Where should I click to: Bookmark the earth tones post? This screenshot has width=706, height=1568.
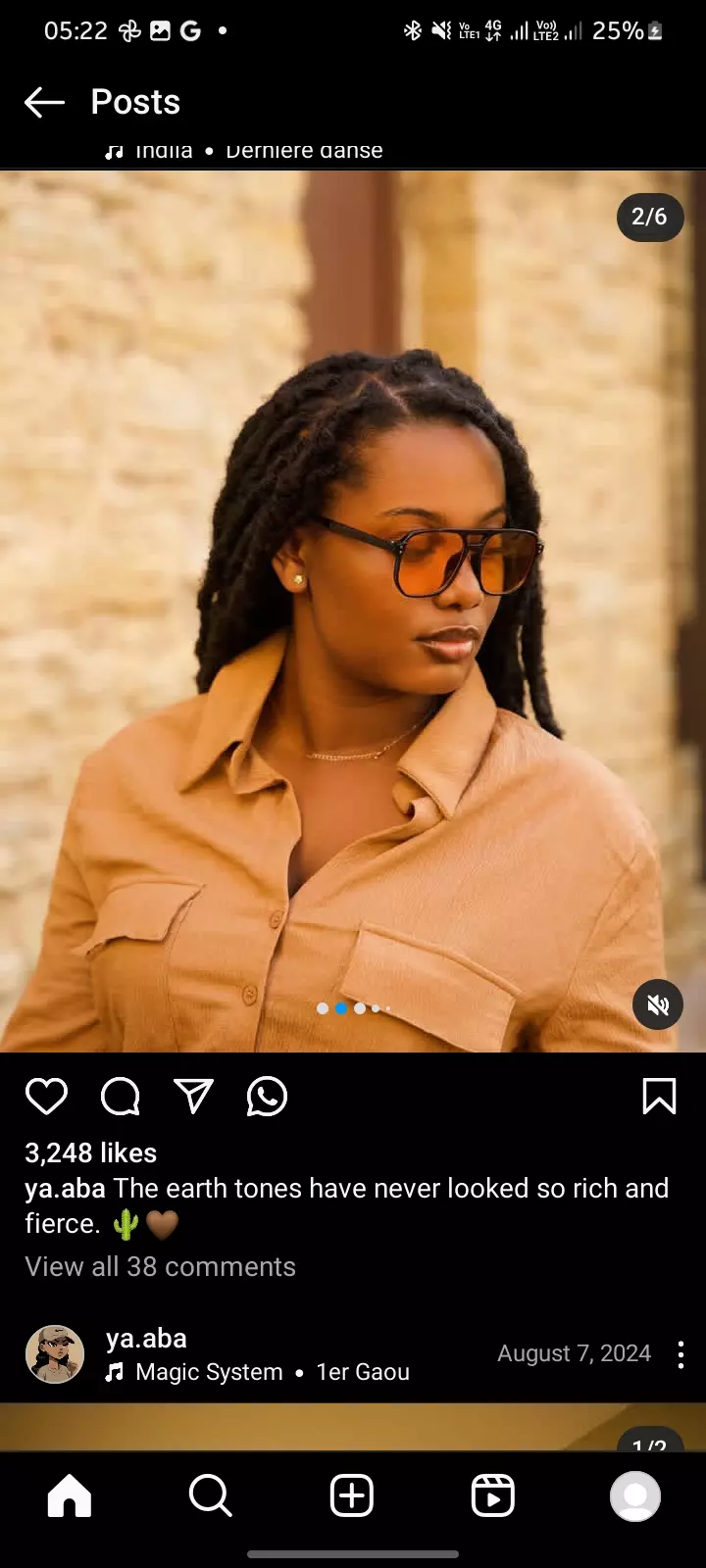[659, 1097]
